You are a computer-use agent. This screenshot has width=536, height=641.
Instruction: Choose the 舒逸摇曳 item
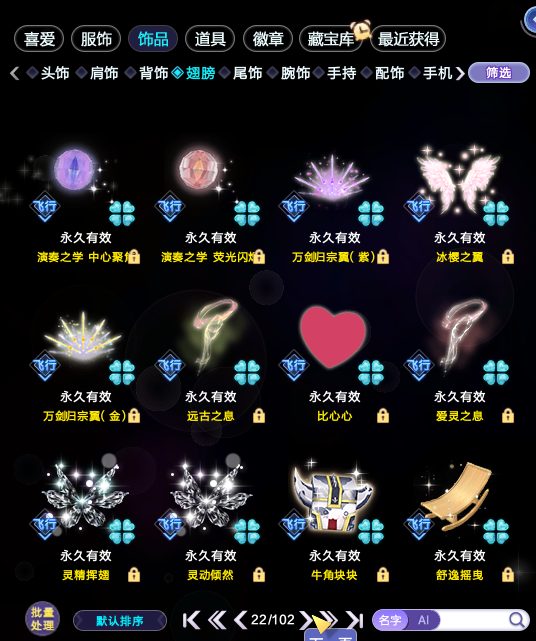459,521
